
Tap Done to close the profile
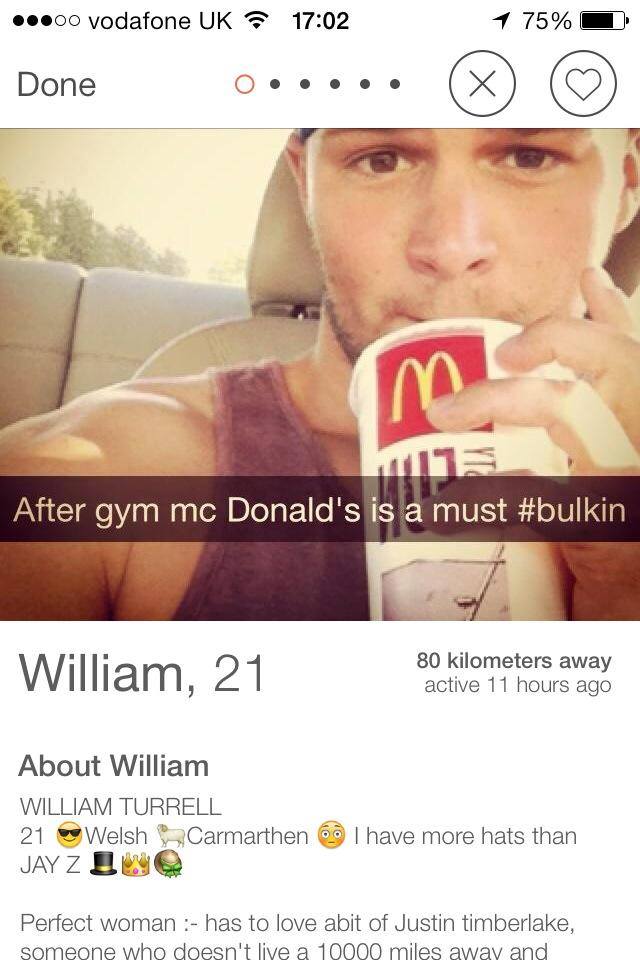coord(57,85)
